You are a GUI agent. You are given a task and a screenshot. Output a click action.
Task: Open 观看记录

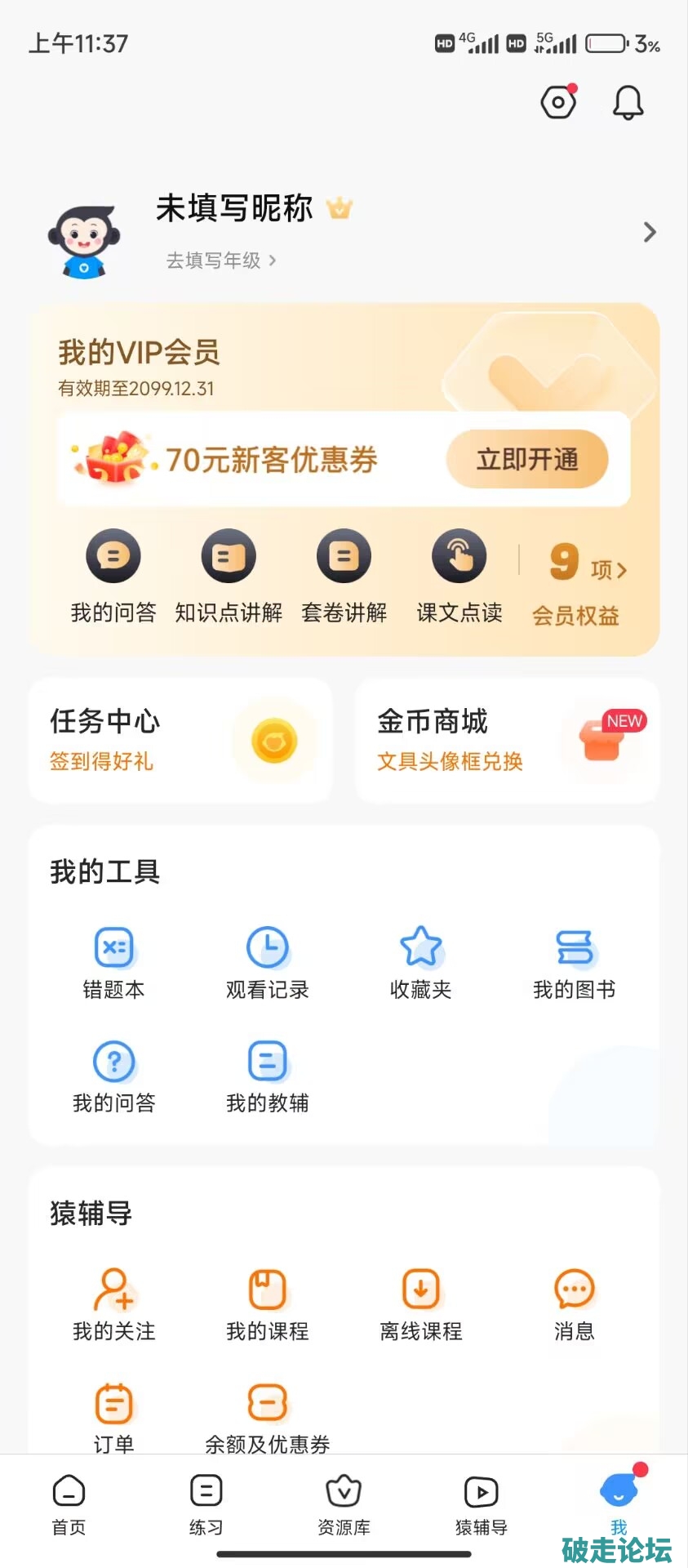click(x=267, y=964)
